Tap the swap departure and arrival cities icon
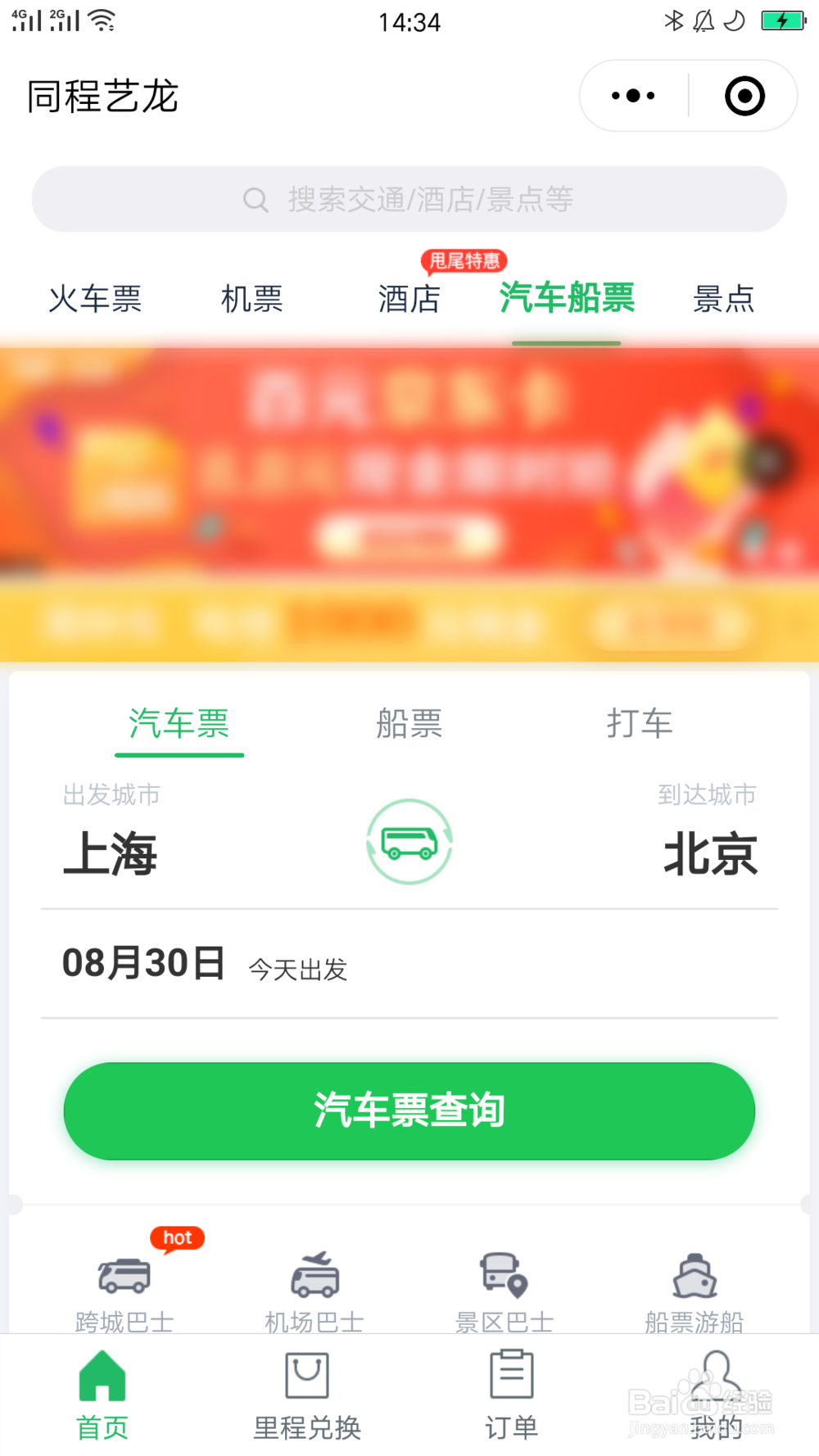The height and width of the screenshot is (1456, 819). (409, 842)
